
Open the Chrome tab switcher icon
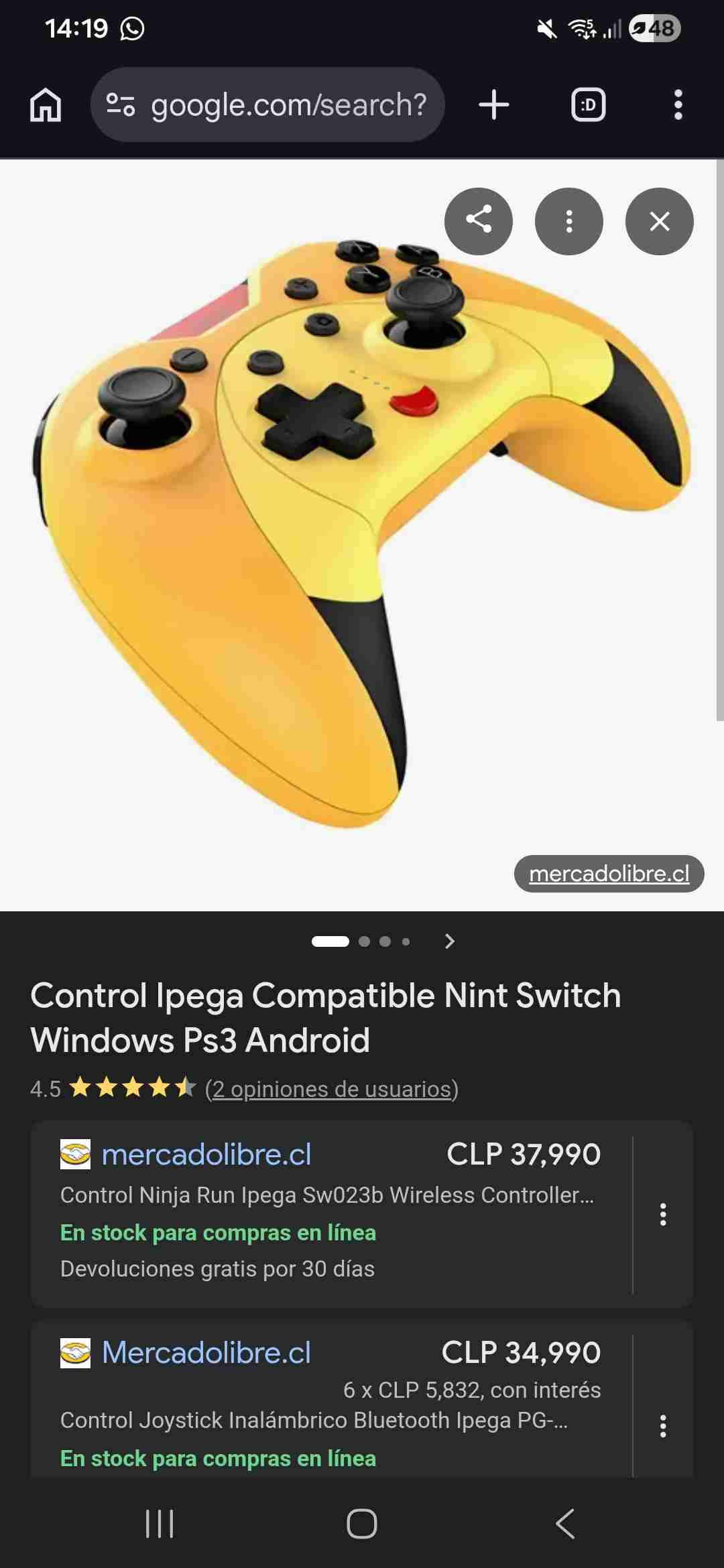click(587, 104)
